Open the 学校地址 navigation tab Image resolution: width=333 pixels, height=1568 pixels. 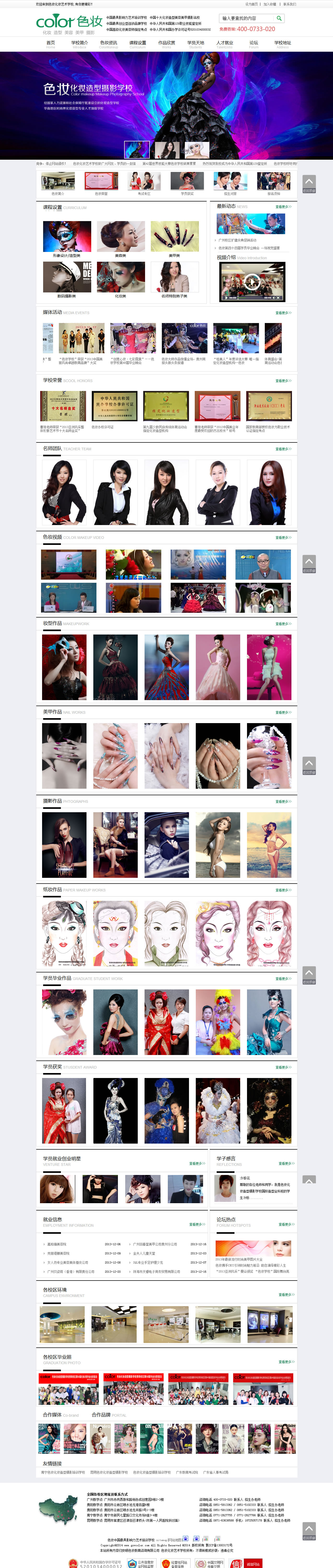tap(283, 43)
